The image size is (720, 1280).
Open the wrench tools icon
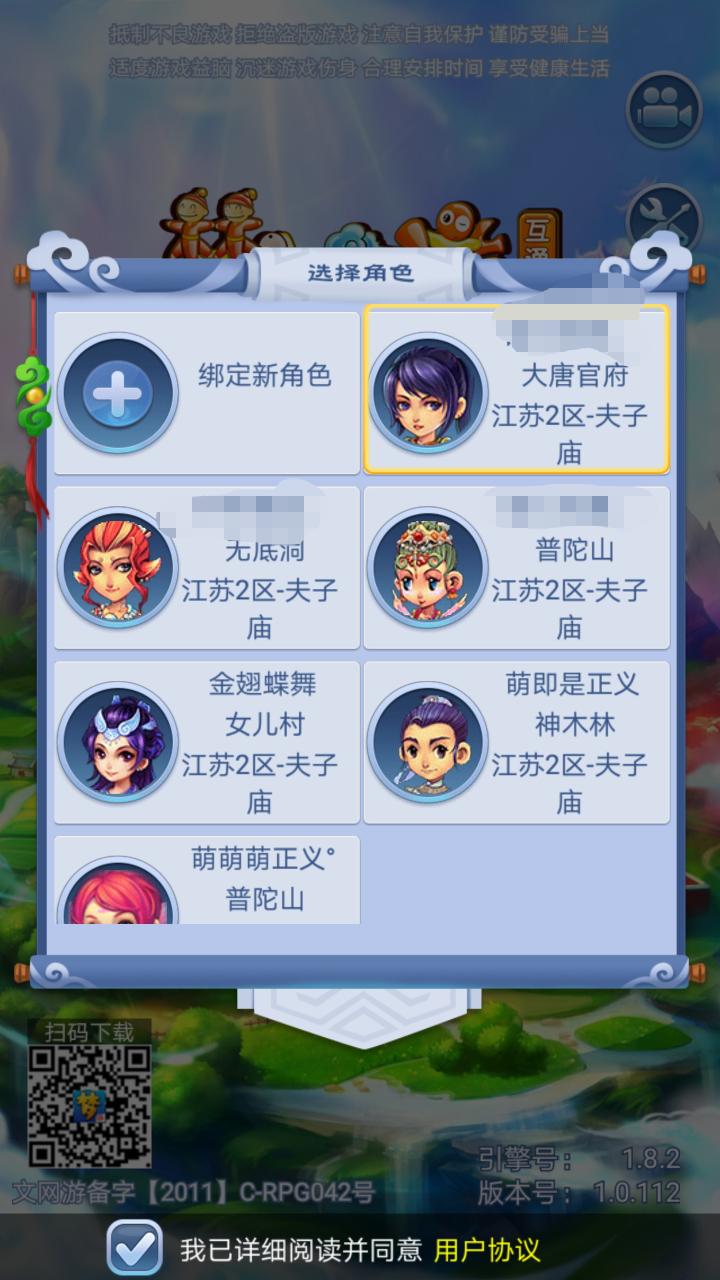(664, 218)
